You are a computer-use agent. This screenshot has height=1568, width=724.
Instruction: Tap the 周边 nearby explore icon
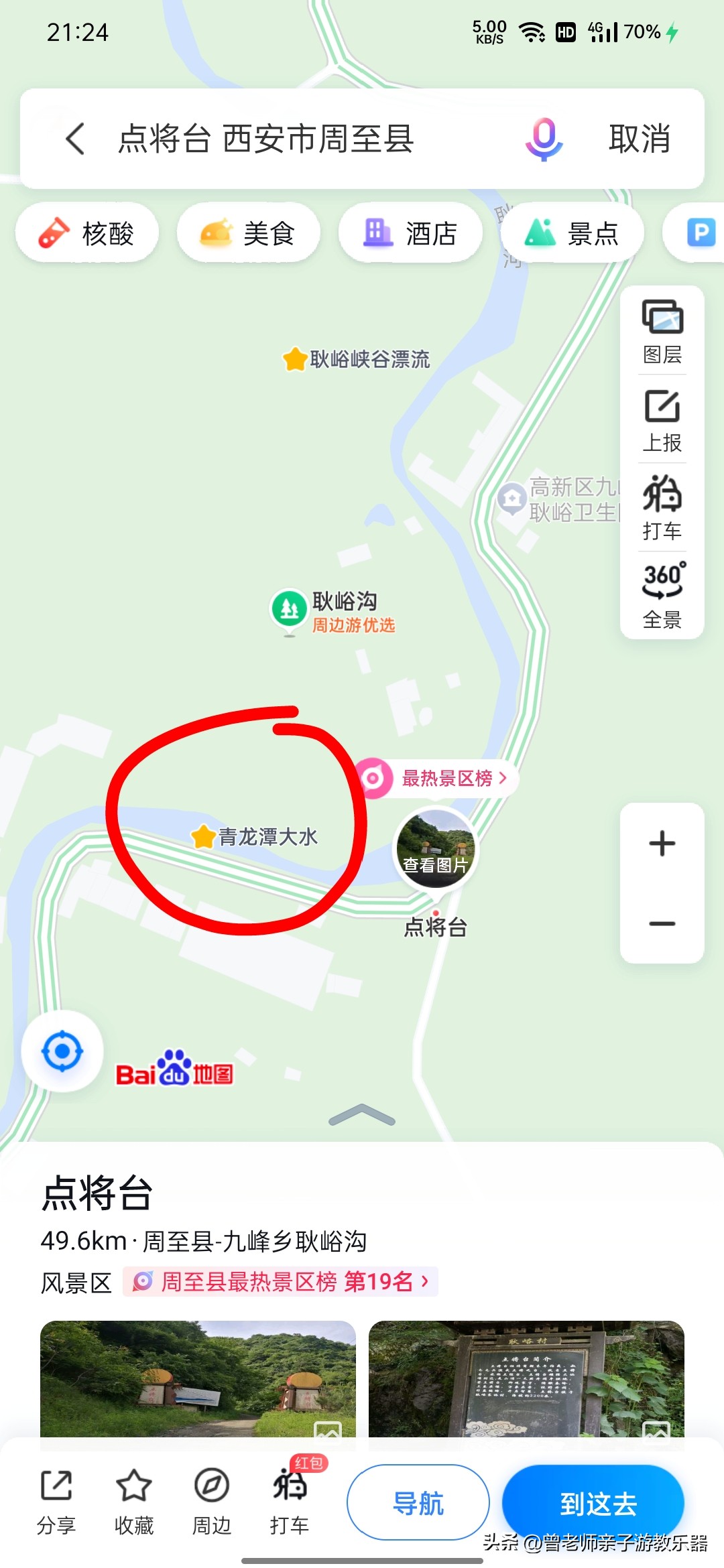tap(210, 1501)
